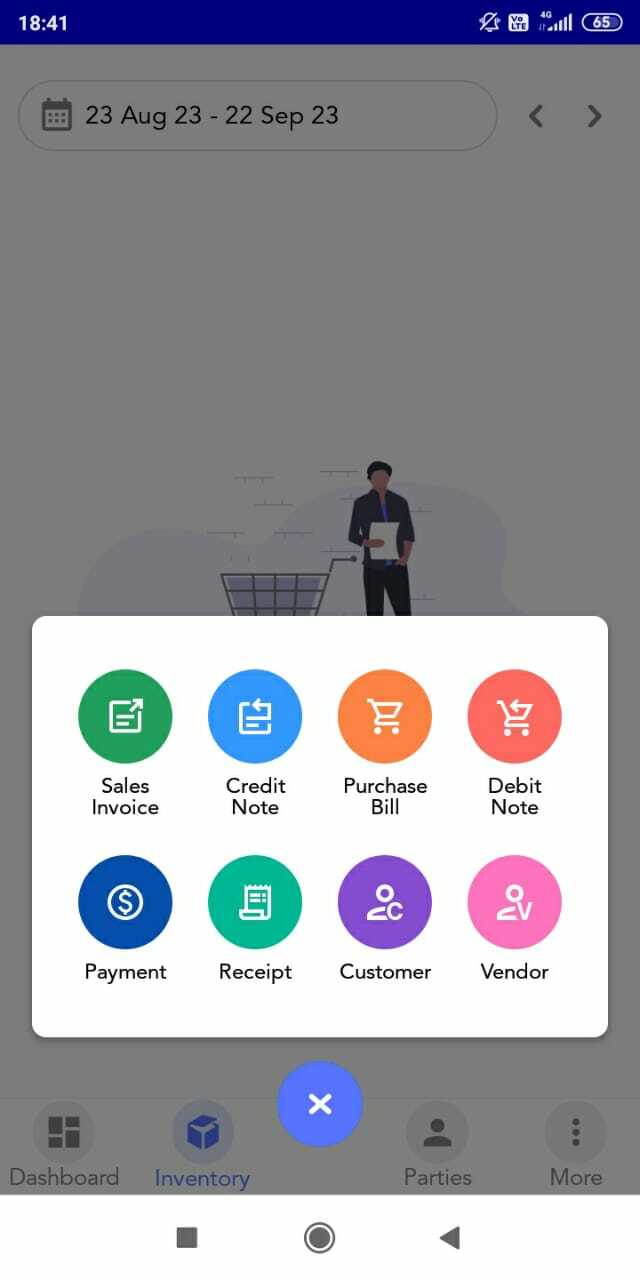Open the Credit Note option
The height and width of the screenshot is (1280, 640).
pyautogui.click(x=255, y=717)
